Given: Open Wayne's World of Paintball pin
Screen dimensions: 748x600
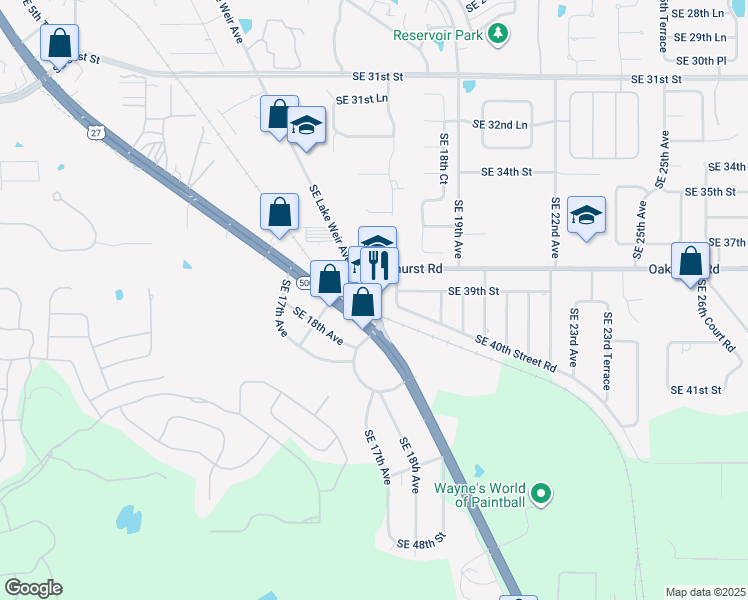Looking at the screenshot, I should pyautogui.click(x=541, y=495).
